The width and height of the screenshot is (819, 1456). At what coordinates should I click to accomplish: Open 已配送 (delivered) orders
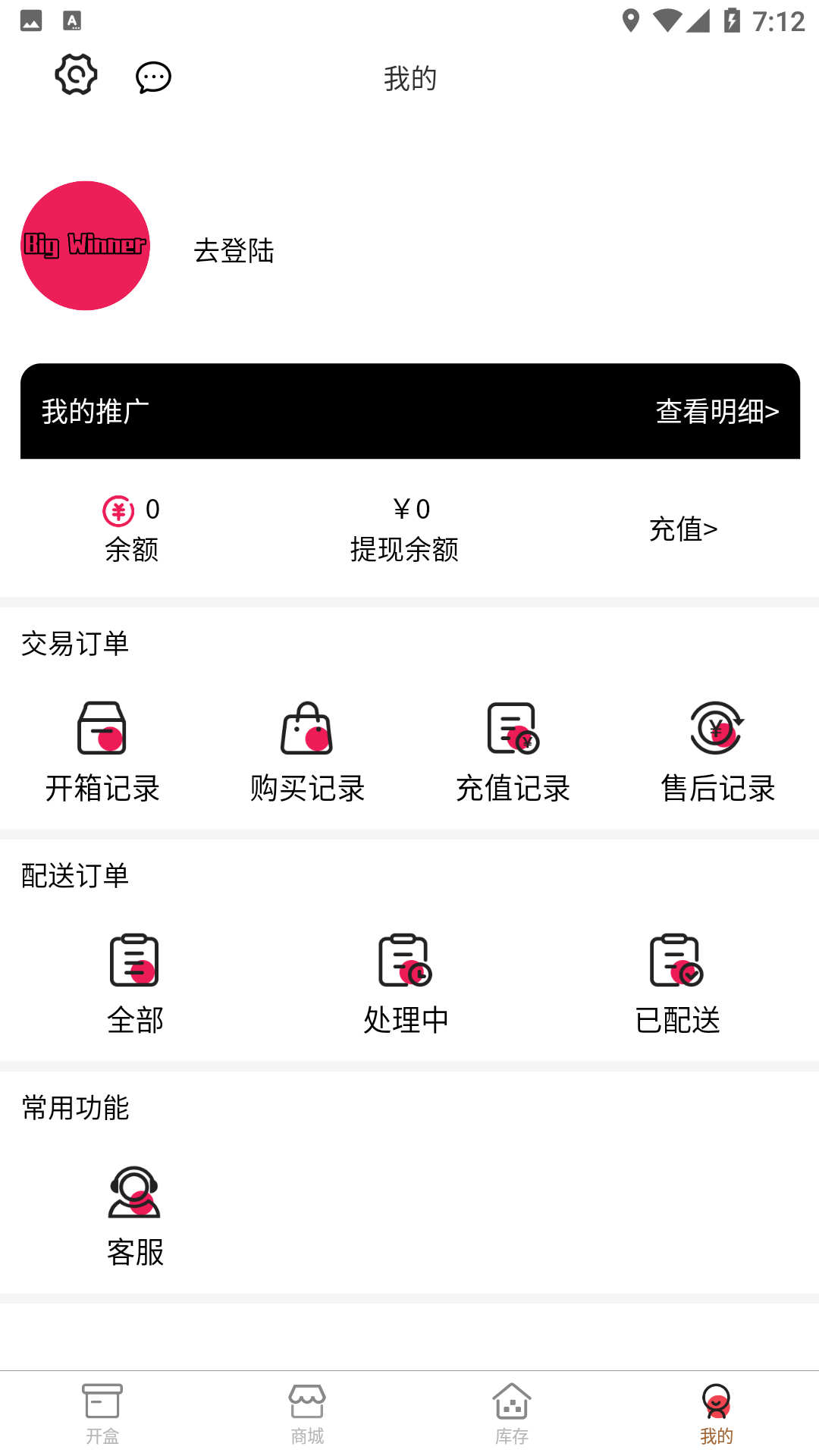(x=679, y=982)
